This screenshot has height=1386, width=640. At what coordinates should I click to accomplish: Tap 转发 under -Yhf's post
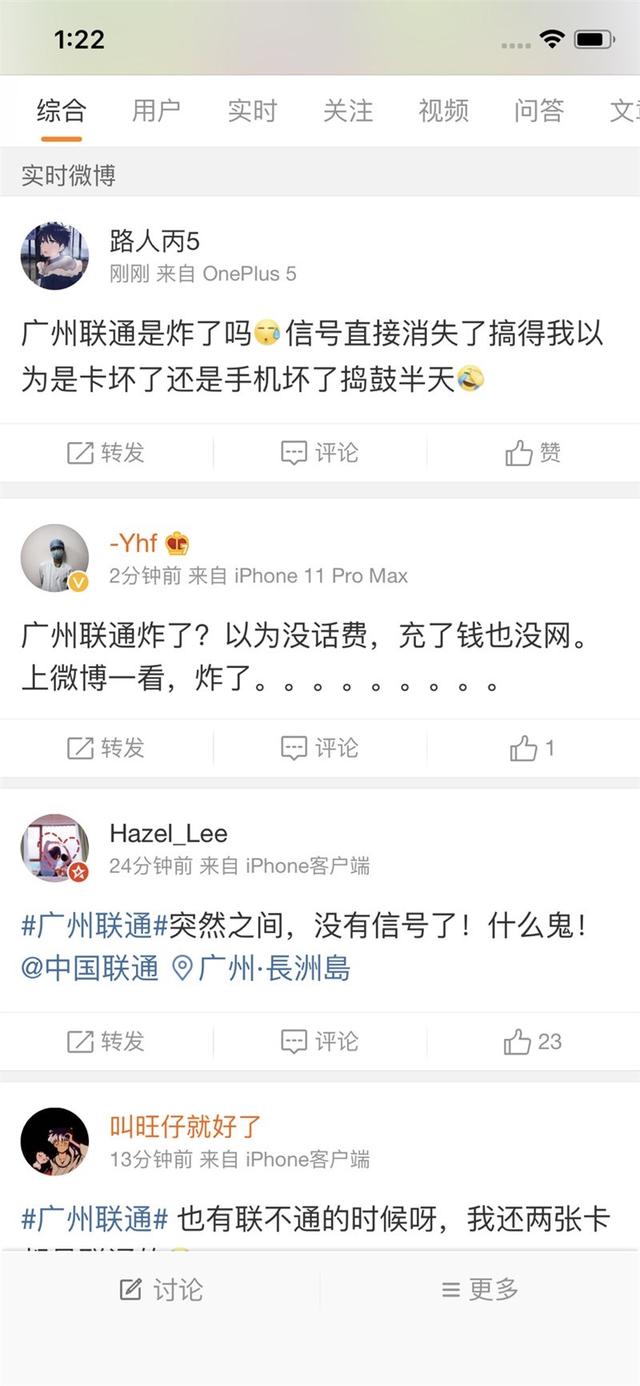tap(106, 748)
